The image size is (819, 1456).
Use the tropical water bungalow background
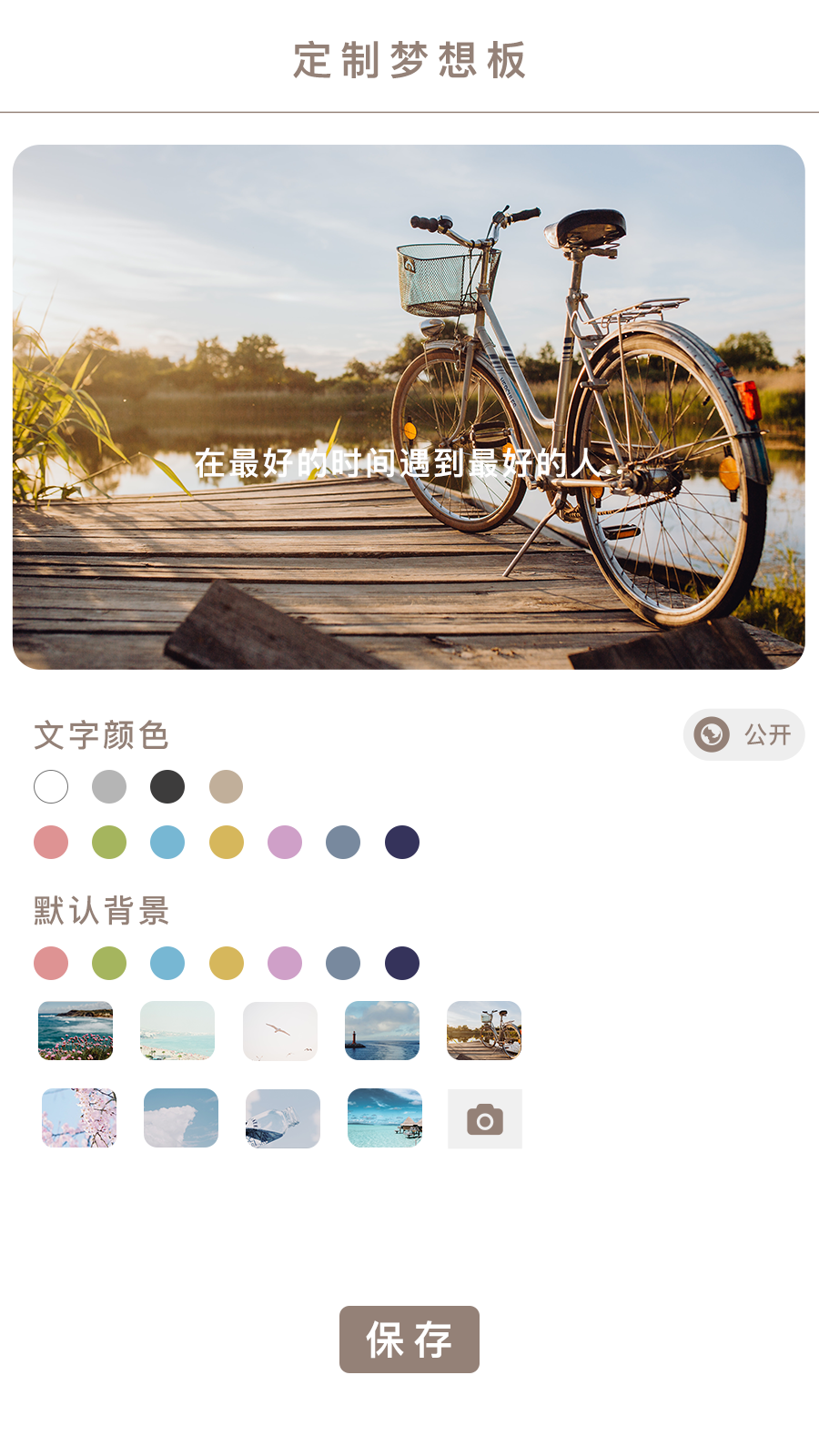click(x=385, y=1118)
